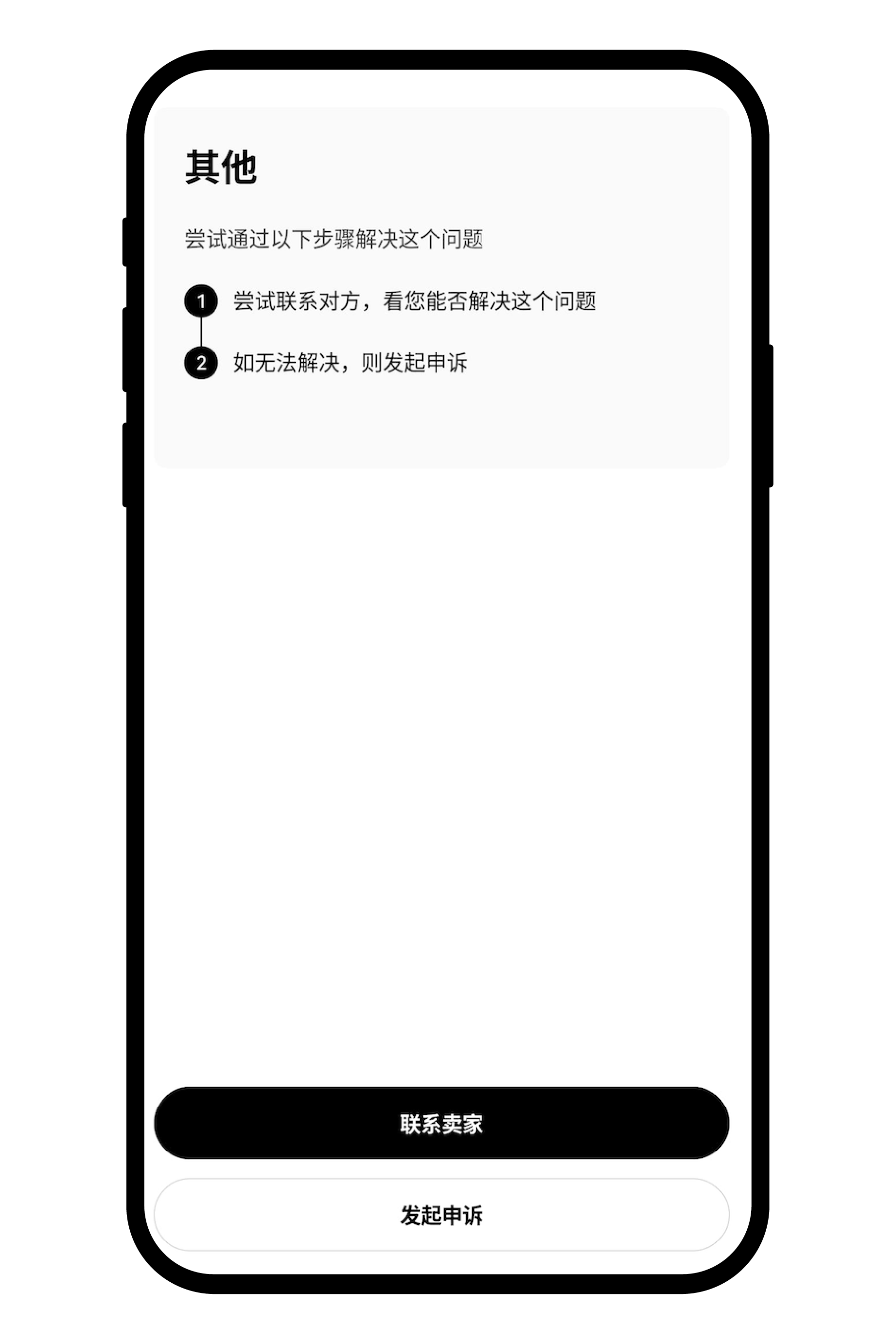Expand the step list under the instructions
Screen dimensions: 896x1344
(400, 332)
